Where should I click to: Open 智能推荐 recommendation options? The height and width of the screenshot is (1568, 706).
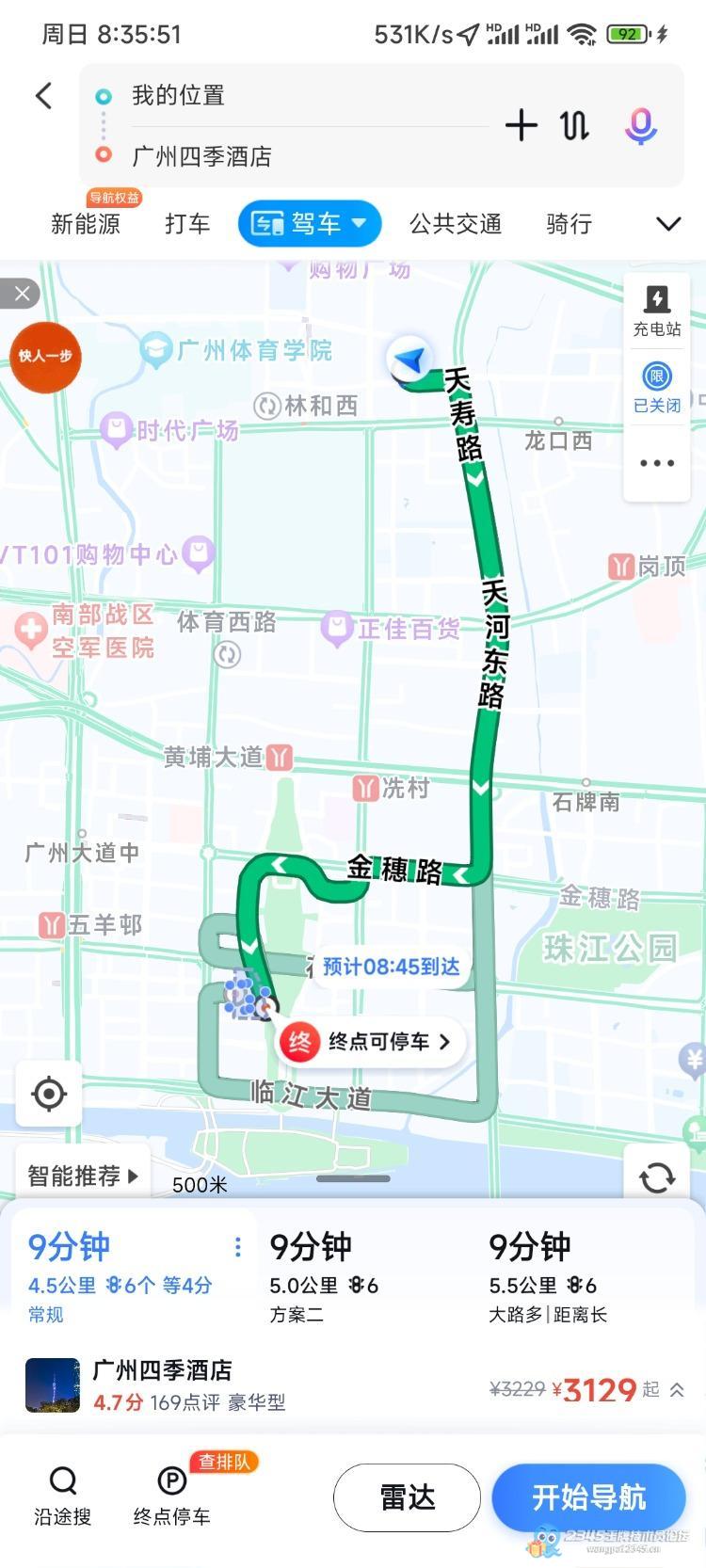click(x=83, y=1176)
